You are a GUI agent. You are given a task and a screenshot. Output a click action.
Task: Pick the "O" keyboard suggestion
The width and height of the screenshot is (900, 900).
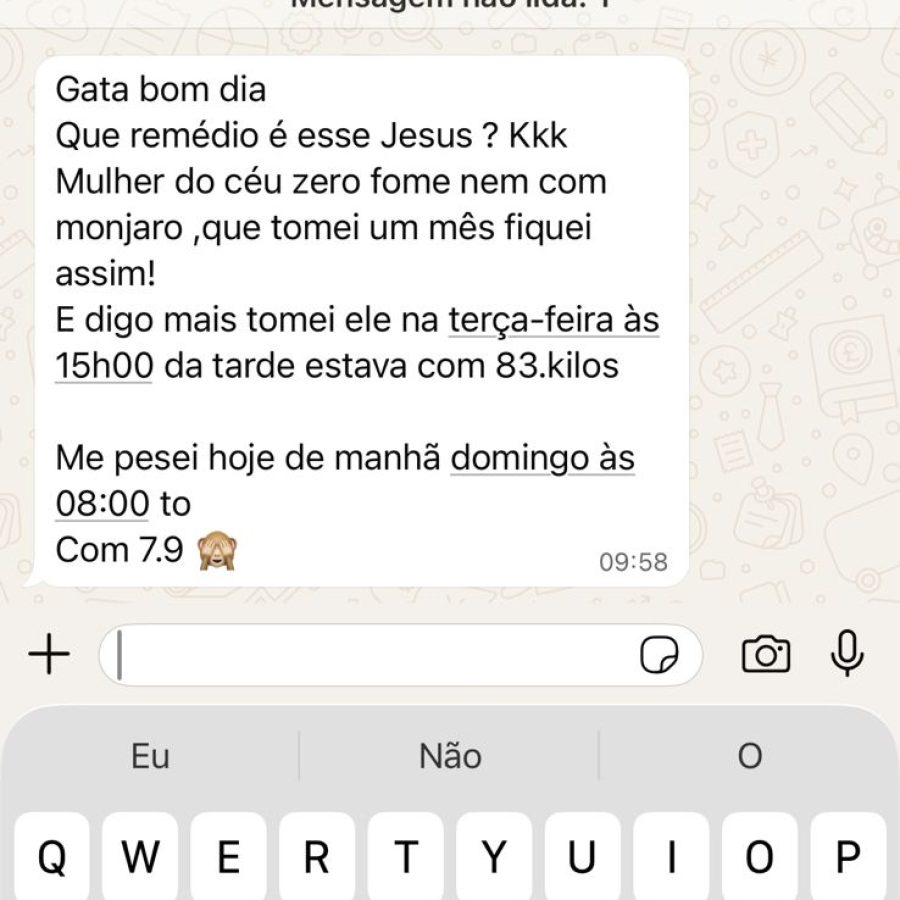(x=750, y=757)
